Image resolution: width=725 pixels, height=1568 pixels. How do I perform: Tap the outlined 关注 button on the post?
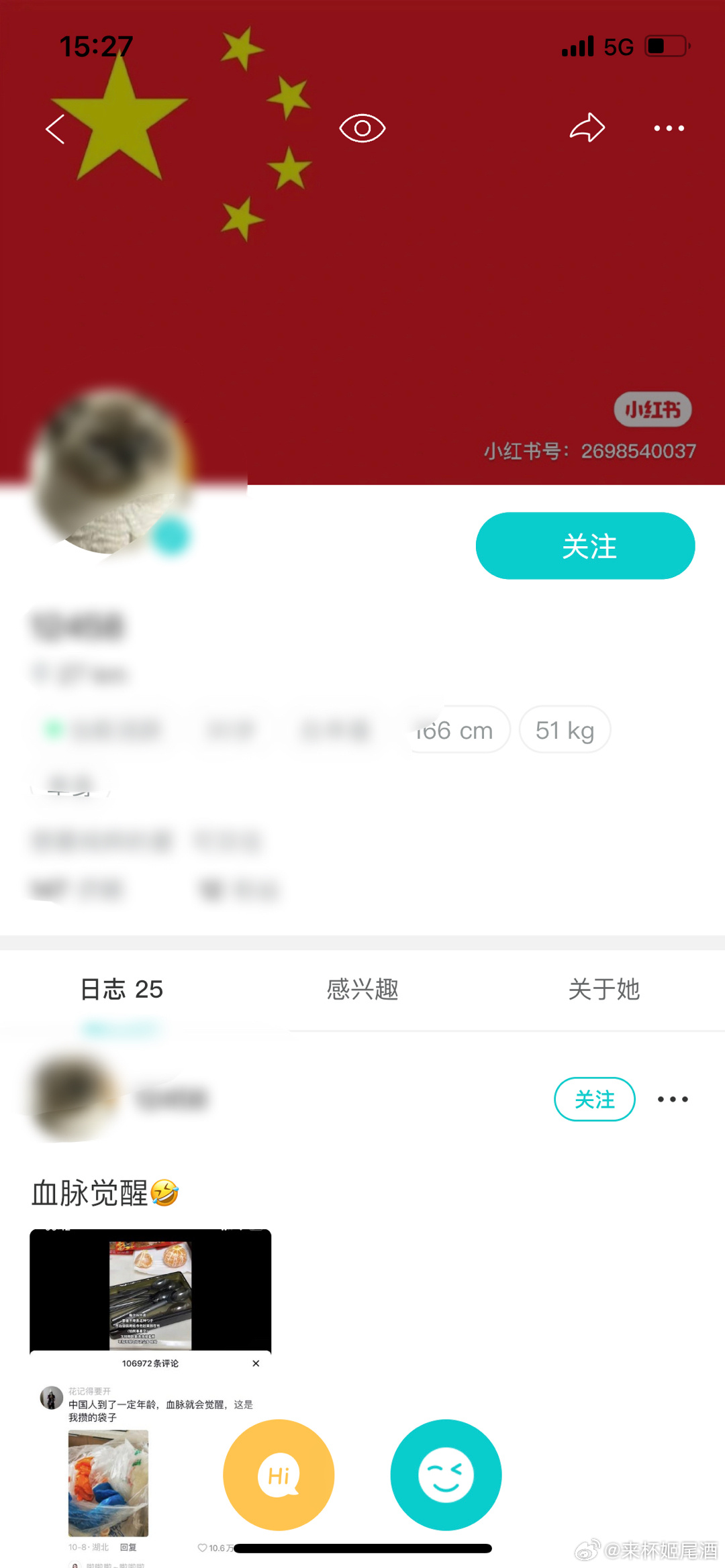pos(595,1099)
